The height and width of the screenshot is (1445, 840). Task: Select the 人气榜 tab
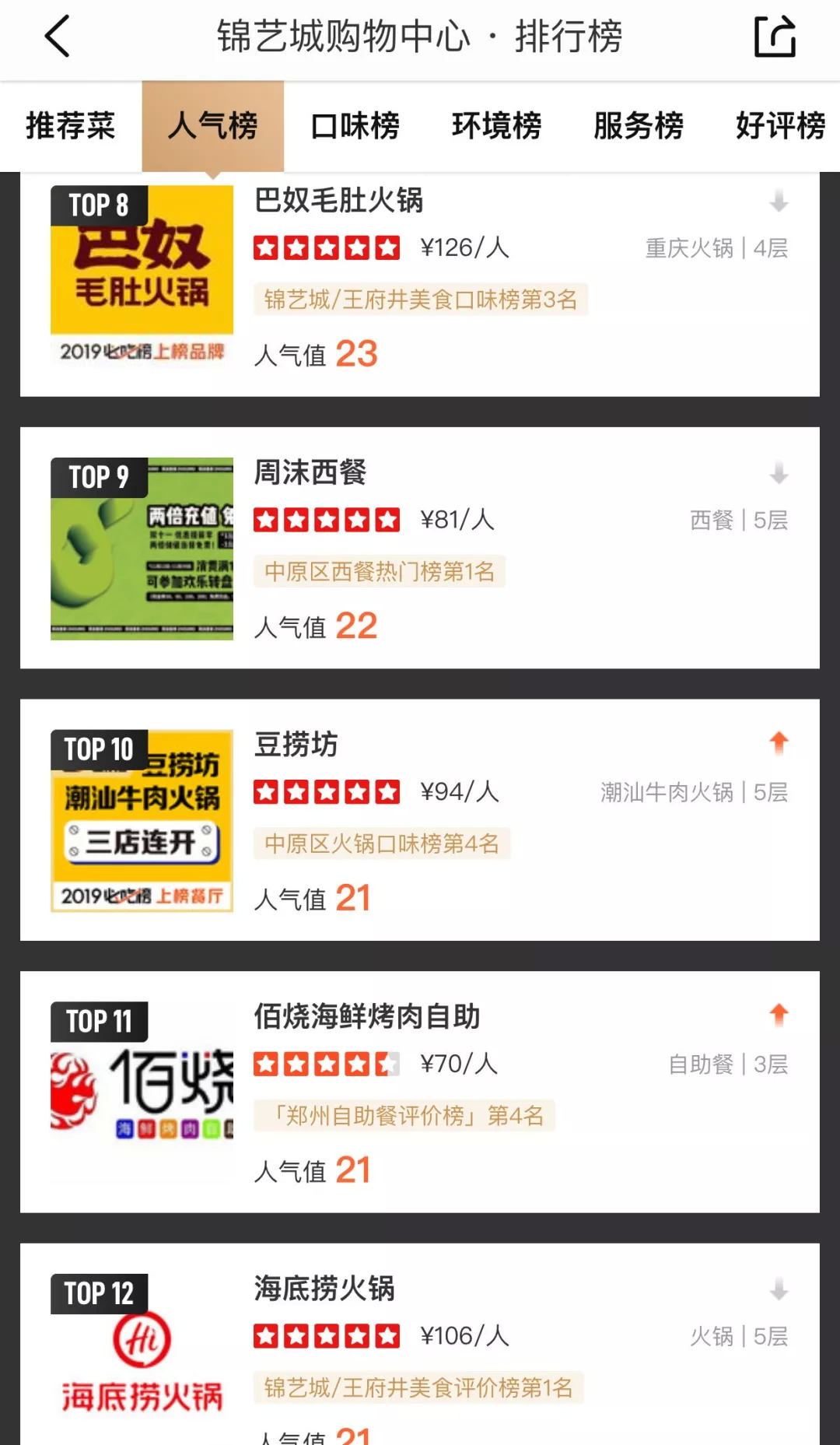tap(212, 126)
